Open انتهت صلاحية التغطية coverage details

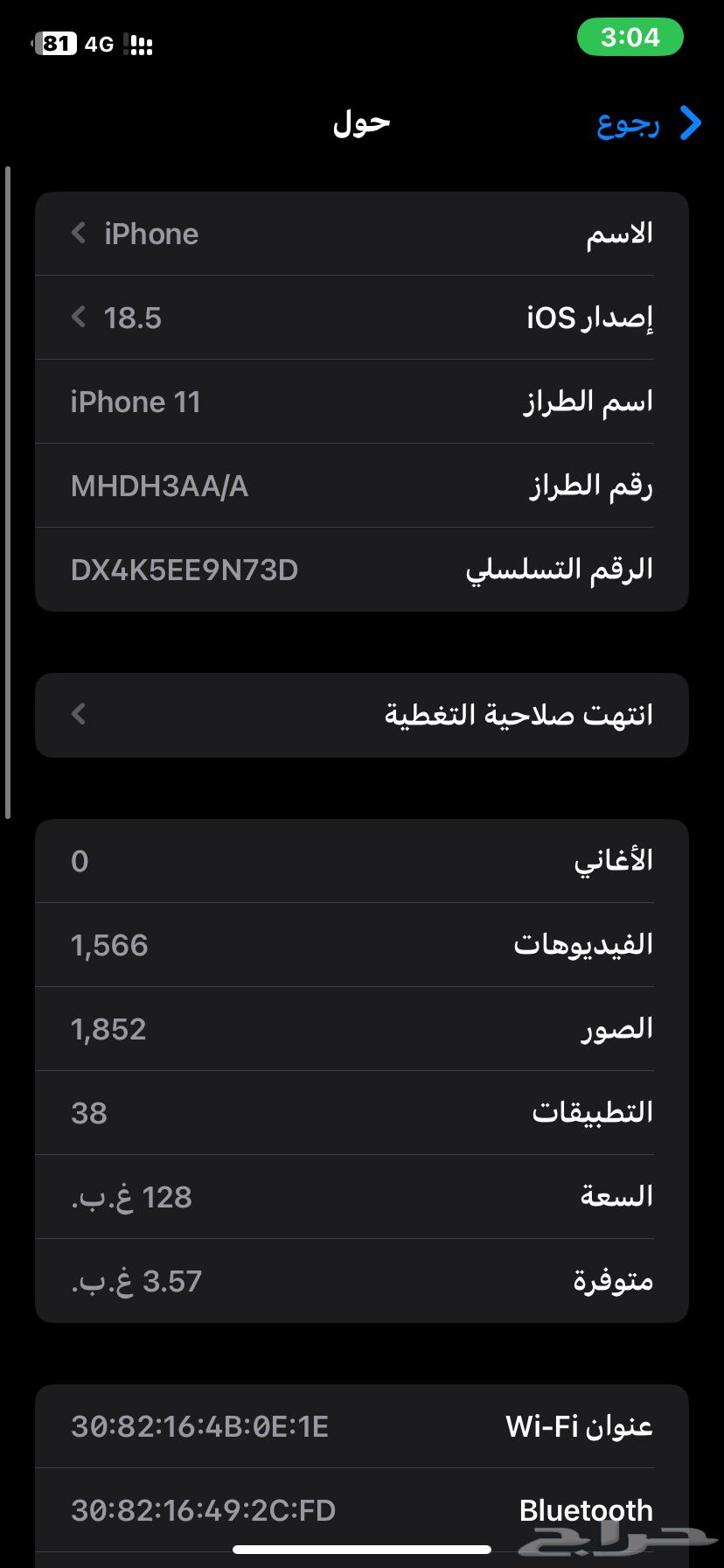click(x=362, y=714)
